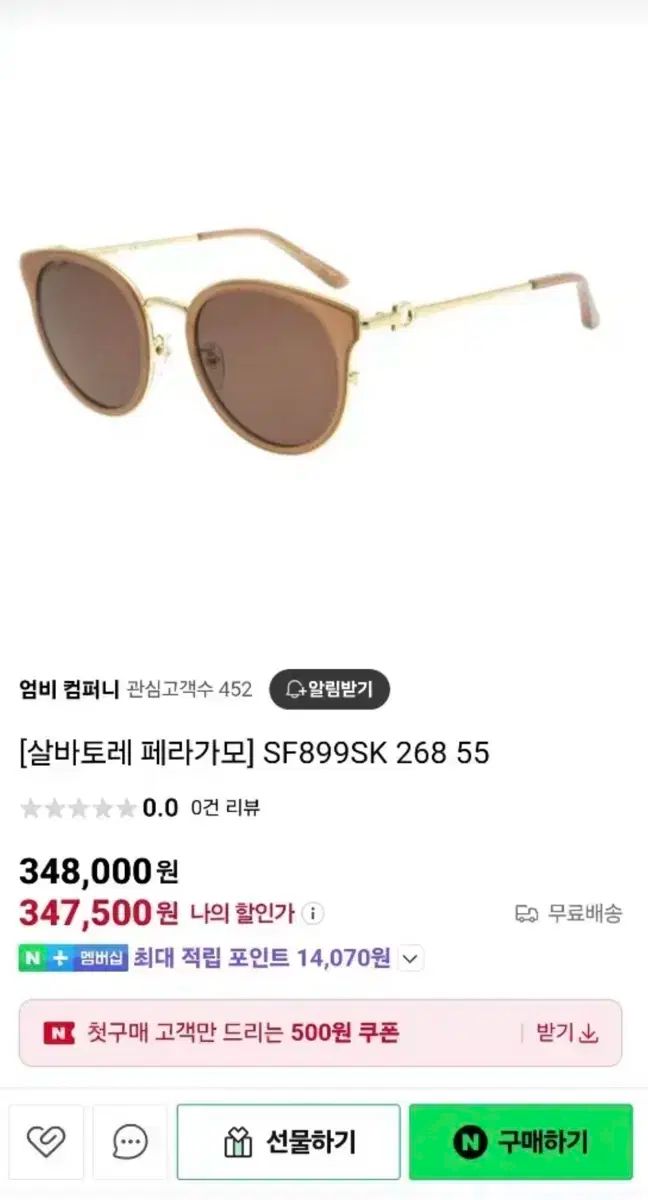648x1200 pixels.
Task: Download the 500원 coupon with 받기
Action: 567,1033
